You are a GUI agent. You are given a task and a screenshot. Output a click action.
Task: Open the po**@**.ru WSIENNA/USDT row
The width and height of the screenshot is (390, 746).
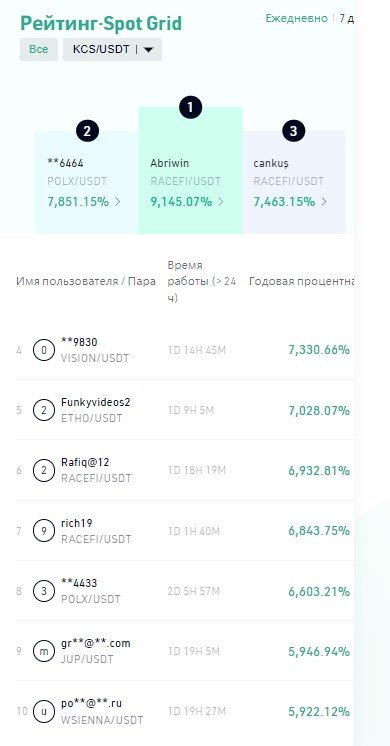(x=185, y=711)
